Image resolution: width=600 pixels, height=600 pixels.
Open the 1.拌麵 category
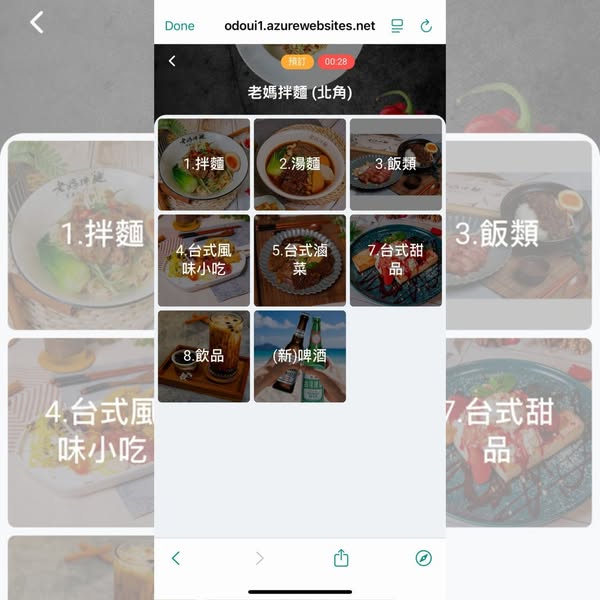[x=204, y=164]
